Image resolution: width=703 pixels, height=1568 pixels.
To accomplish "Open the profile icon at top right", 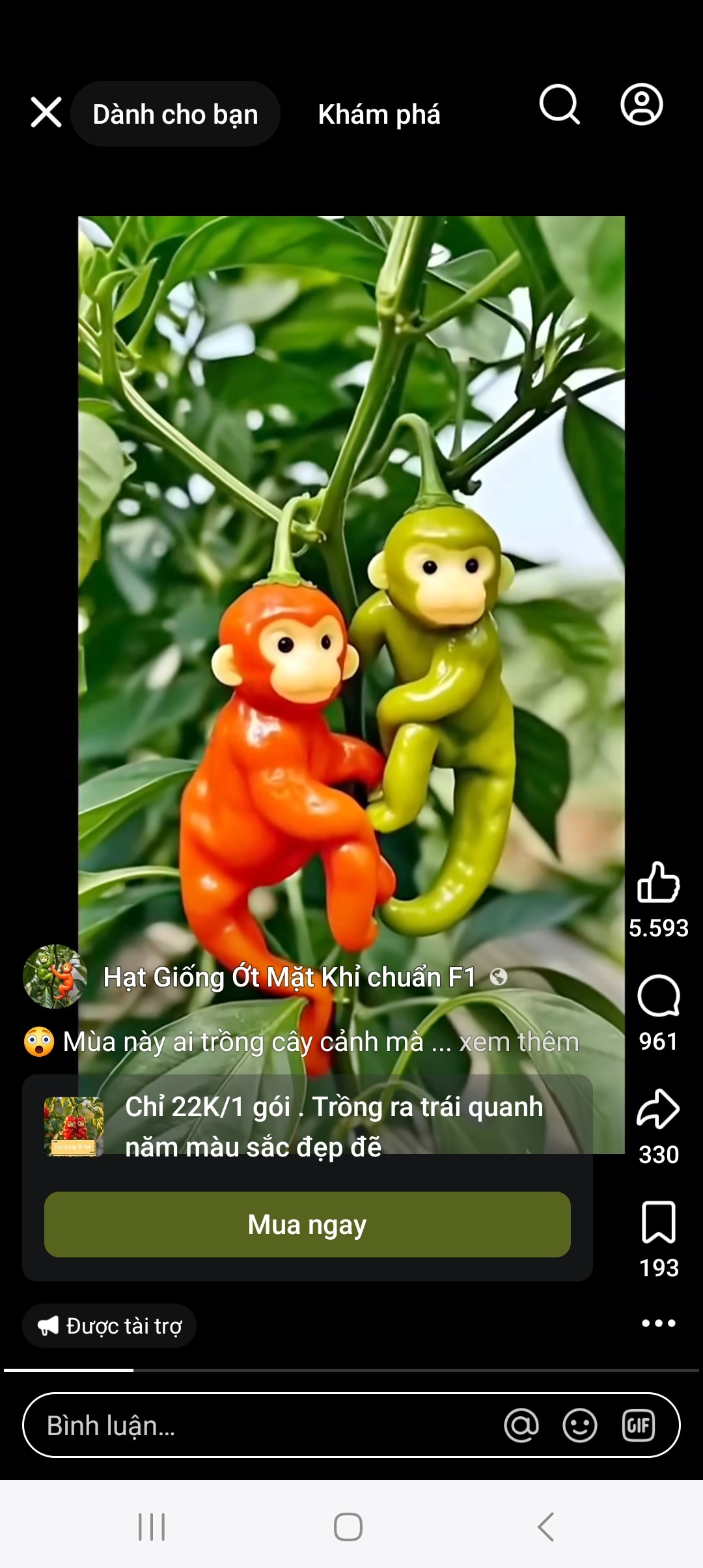I will [642, 104].
